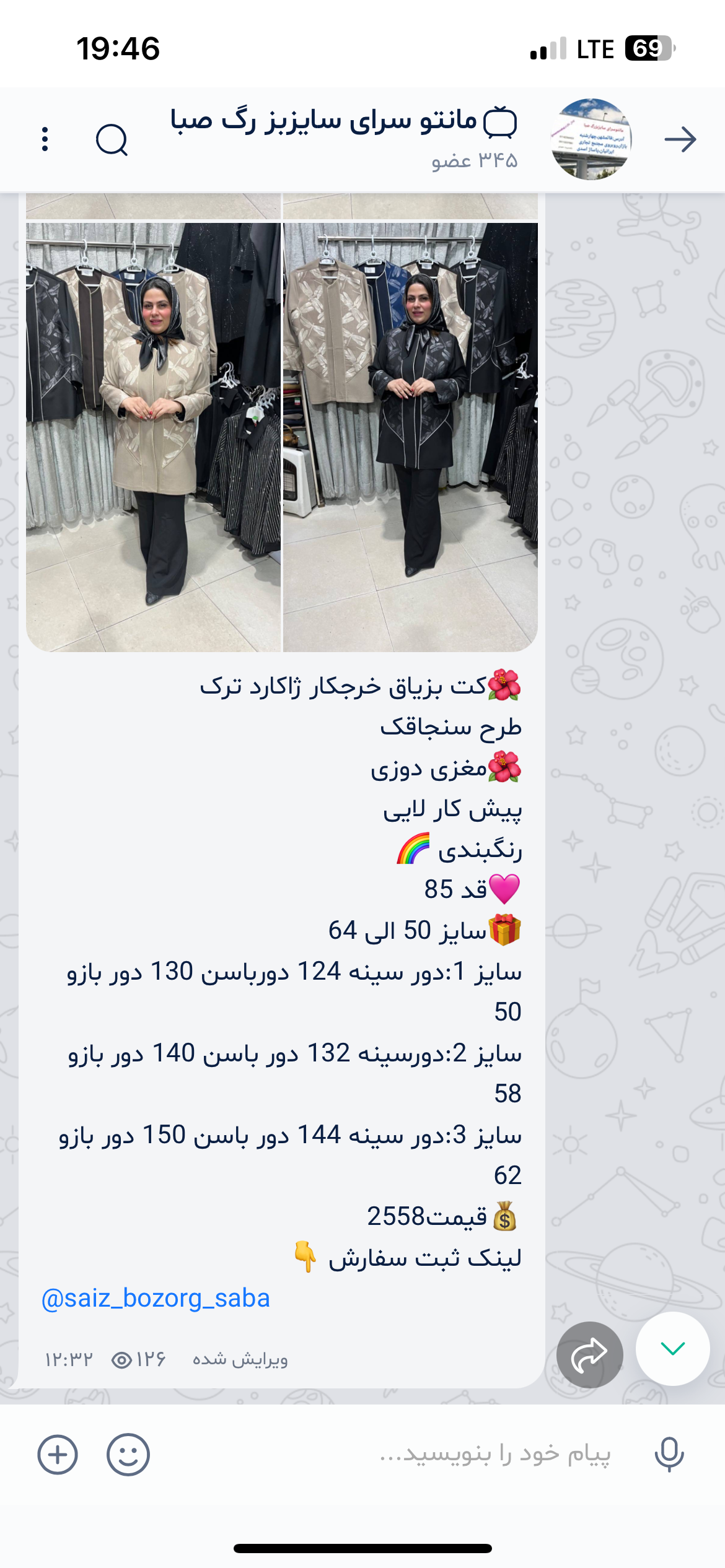View the black coat photo

click(x=410, y=437)
